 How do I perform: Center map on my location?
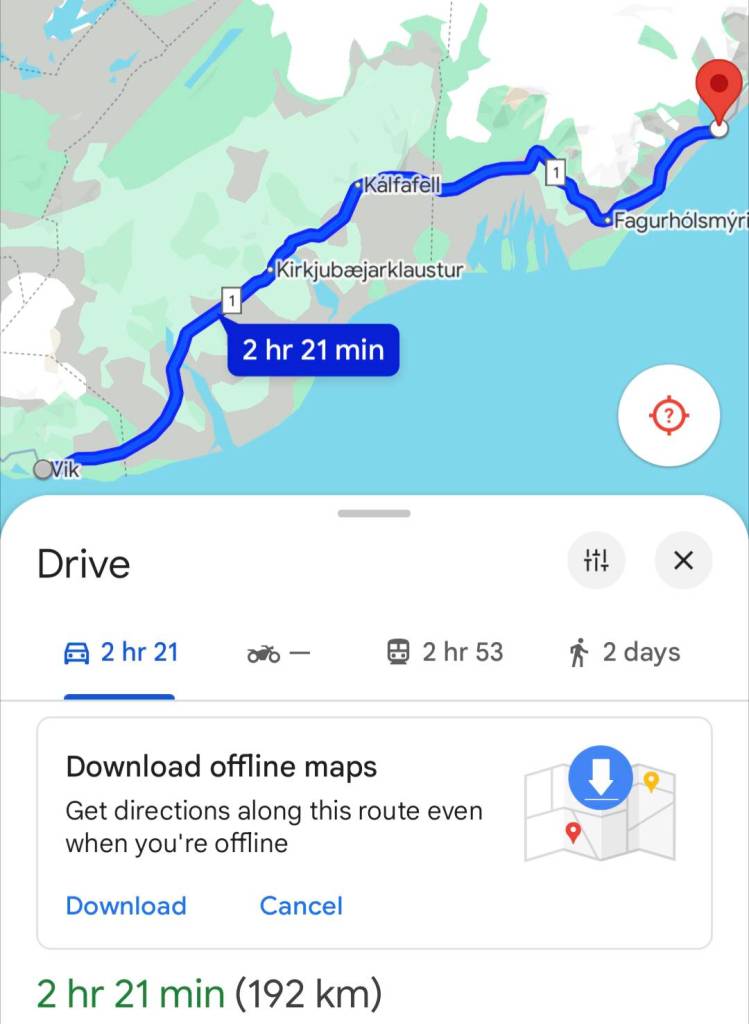(670, 413)
